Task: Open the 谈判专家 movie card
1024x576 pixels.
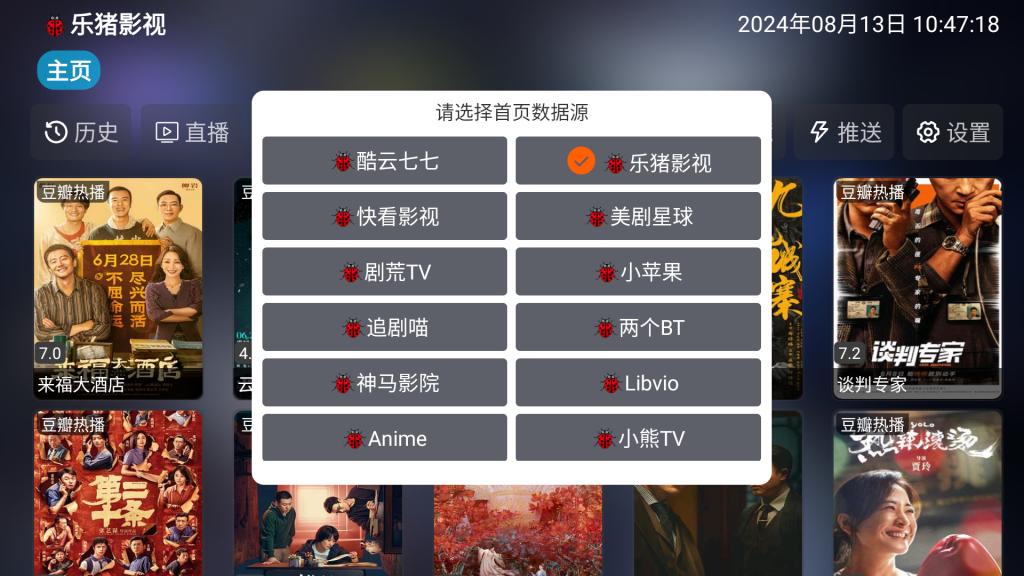Action: pos(917,288)
